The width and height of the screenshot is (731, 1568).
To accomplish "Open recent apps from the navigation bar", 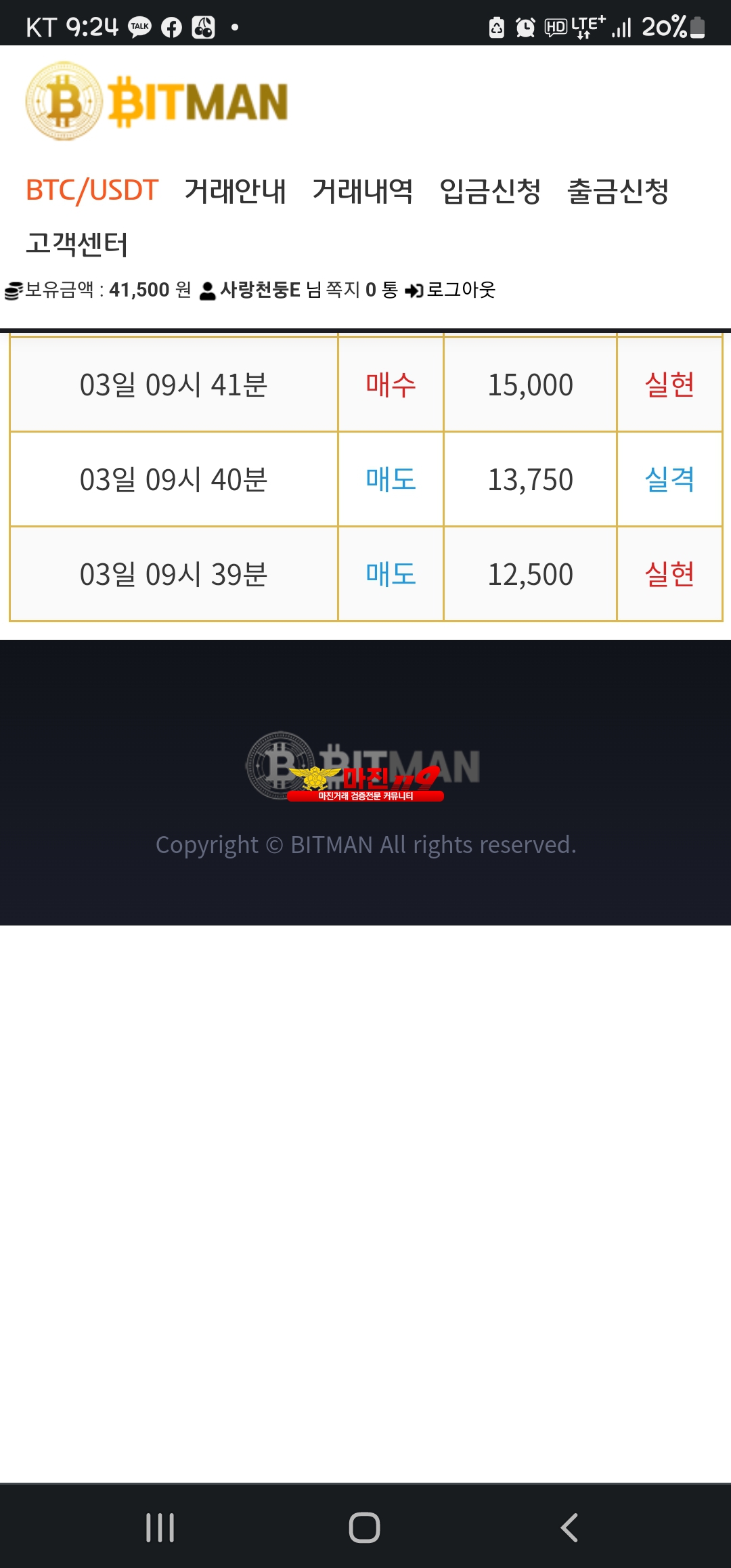I will (x=160, y=1527).
